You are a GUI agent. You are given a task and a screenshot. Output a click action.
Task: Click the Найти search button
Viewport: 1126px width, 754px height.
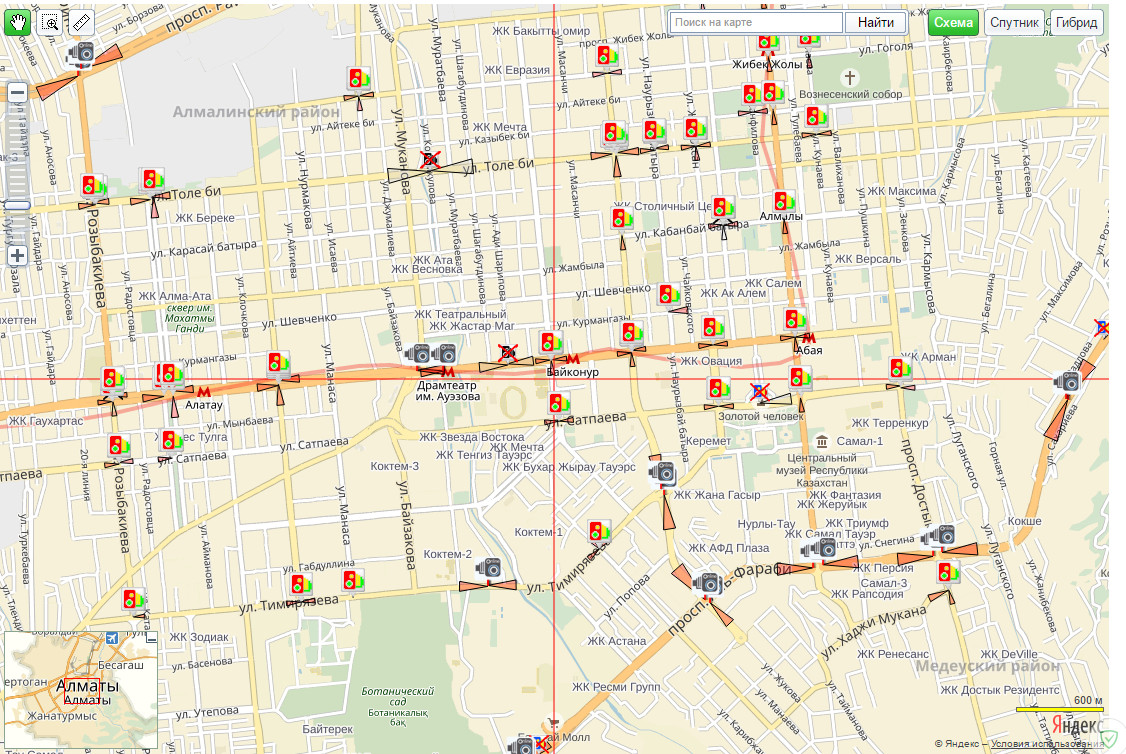pyautogui.click(x=876, y=22)
